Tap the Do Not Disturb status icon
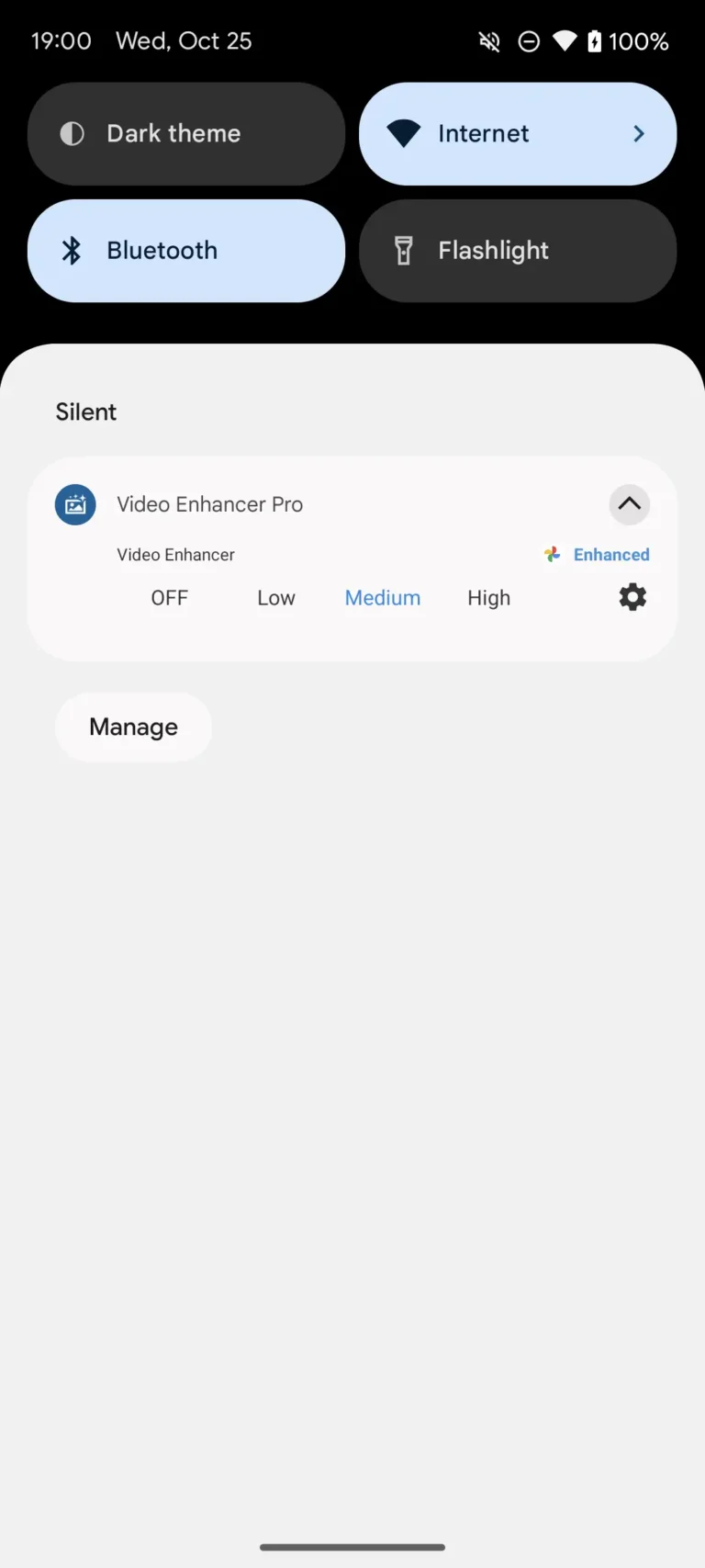 (528, 40)
